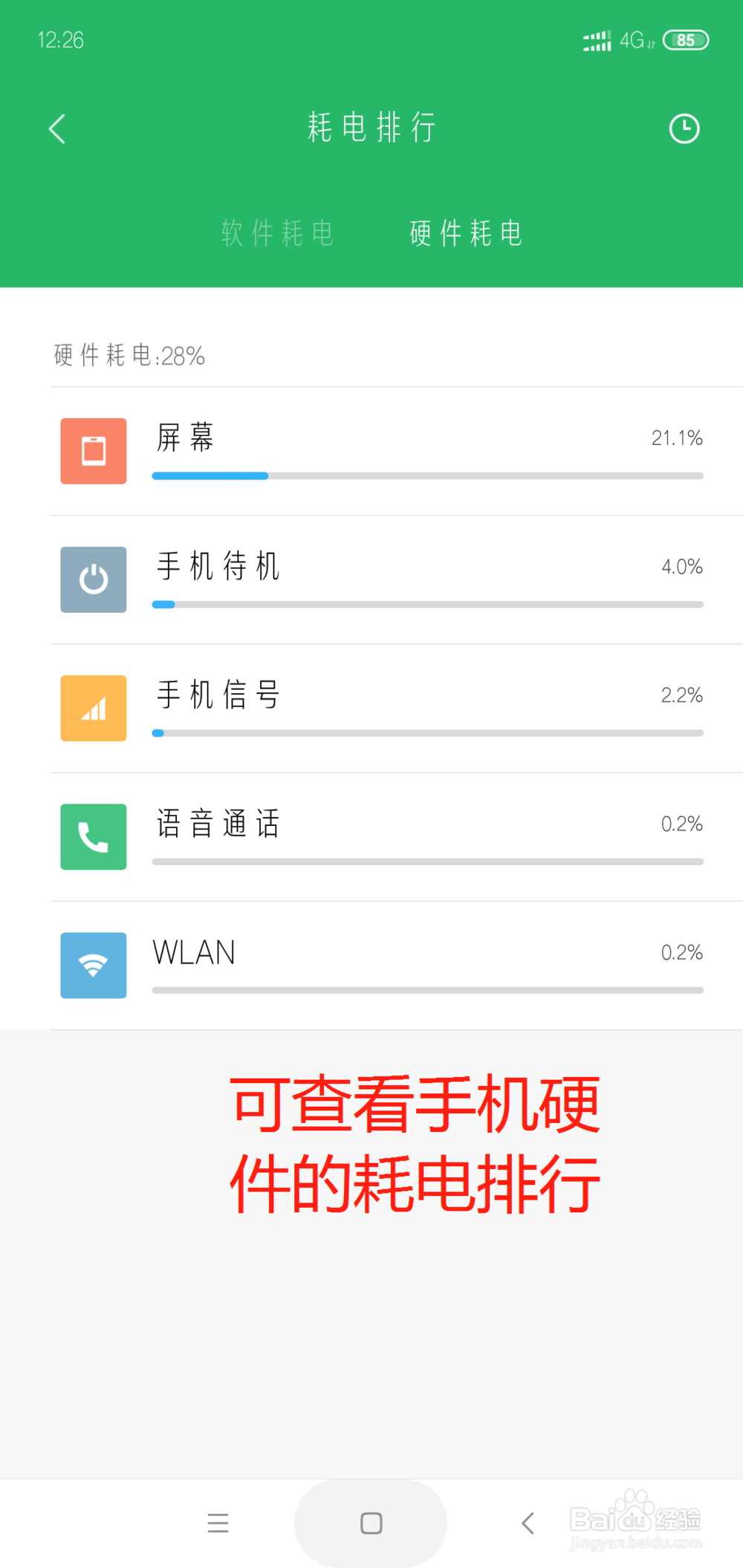The width and height of the screenshot is (743, 1568).
Task: Check the battery level indicator showing 85
Action: coord(686,40)
